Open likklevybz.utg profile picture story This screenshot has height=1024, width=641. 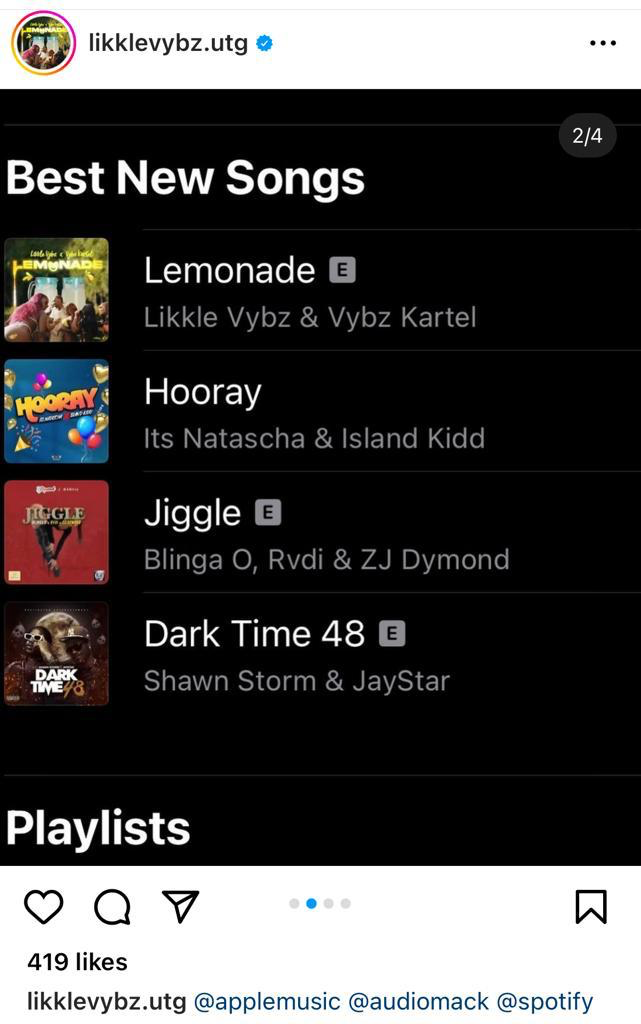pyautogui.click(x=43, y=43)
